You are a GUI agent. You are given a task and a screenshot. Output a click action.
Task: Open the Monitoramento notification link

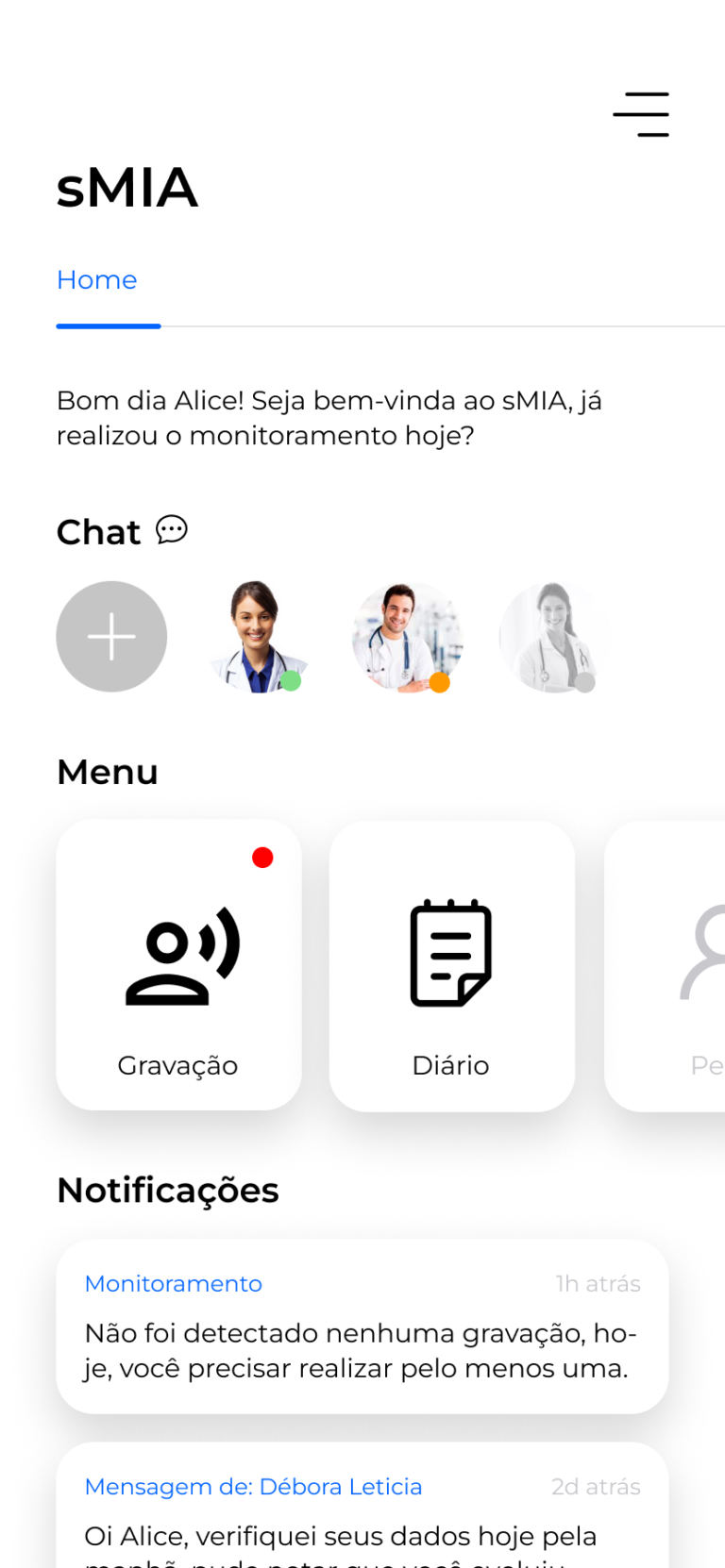click(x=173, y=1283)
